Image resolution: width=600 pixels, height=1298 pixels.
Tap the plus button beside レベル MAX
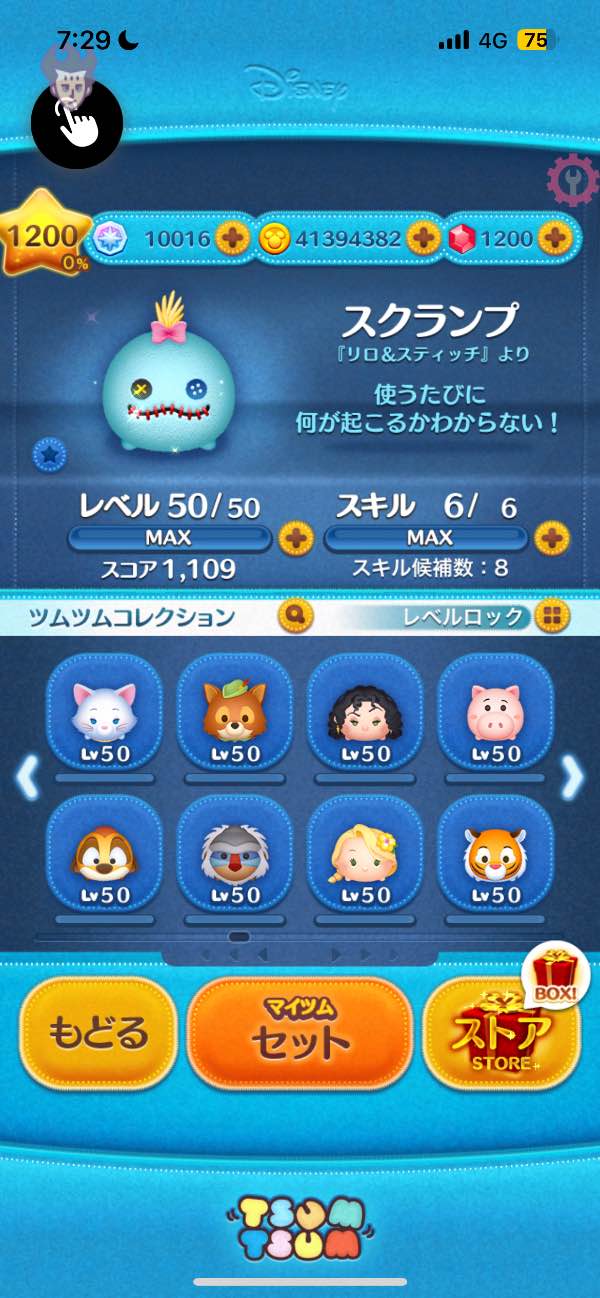295,538
